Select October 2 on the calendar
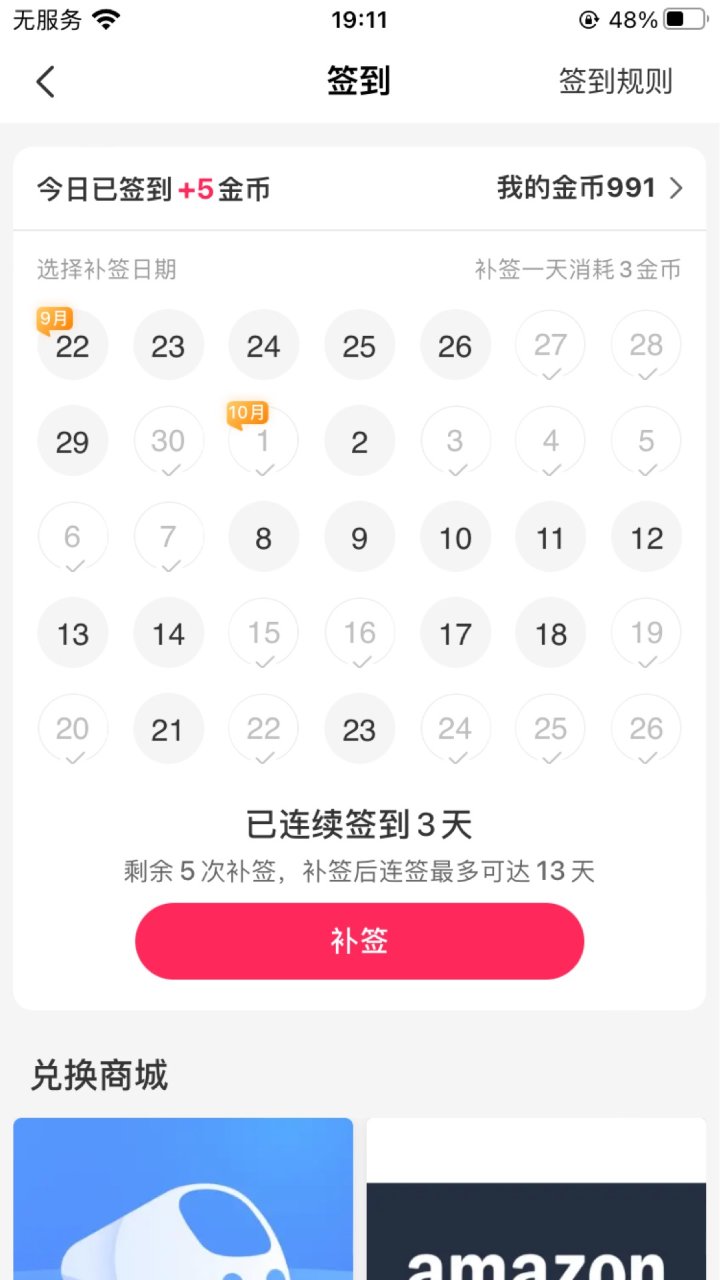Viewport: 720px width, 1280px height. [x=359, y=442]
